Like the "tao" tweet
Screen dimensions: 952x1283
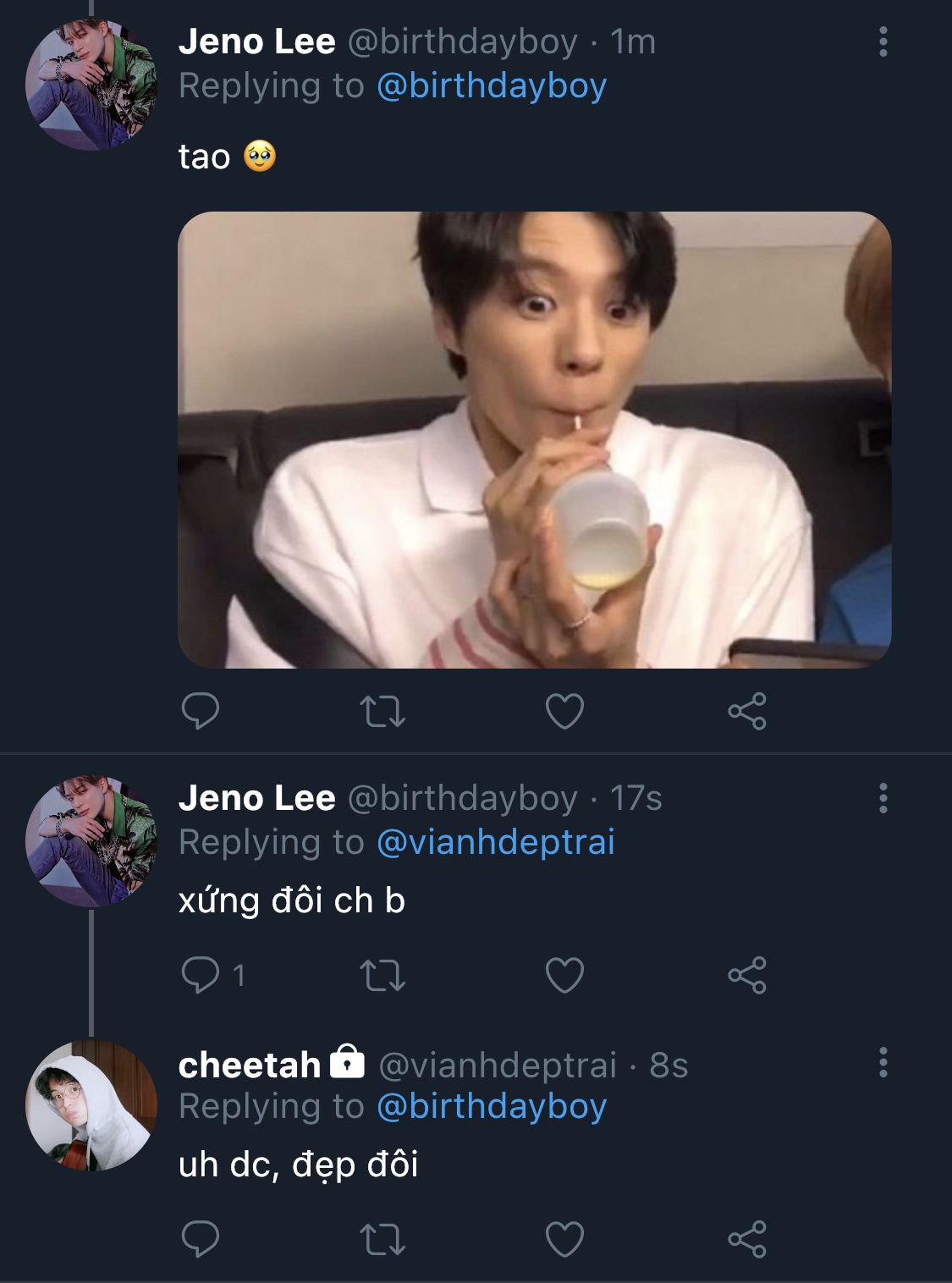pos(564,711)
